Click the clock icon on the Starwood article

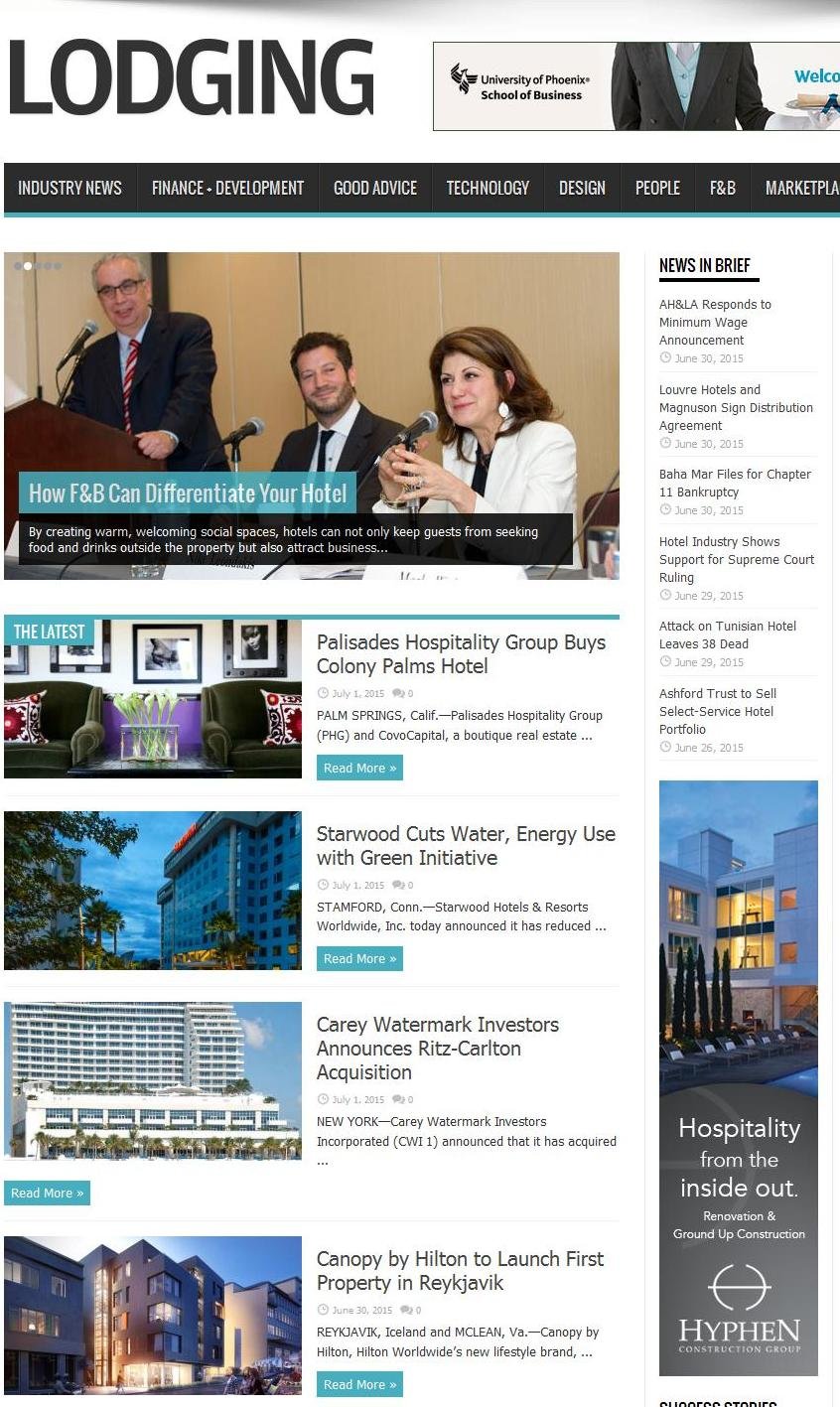click(x=322, y=885)
